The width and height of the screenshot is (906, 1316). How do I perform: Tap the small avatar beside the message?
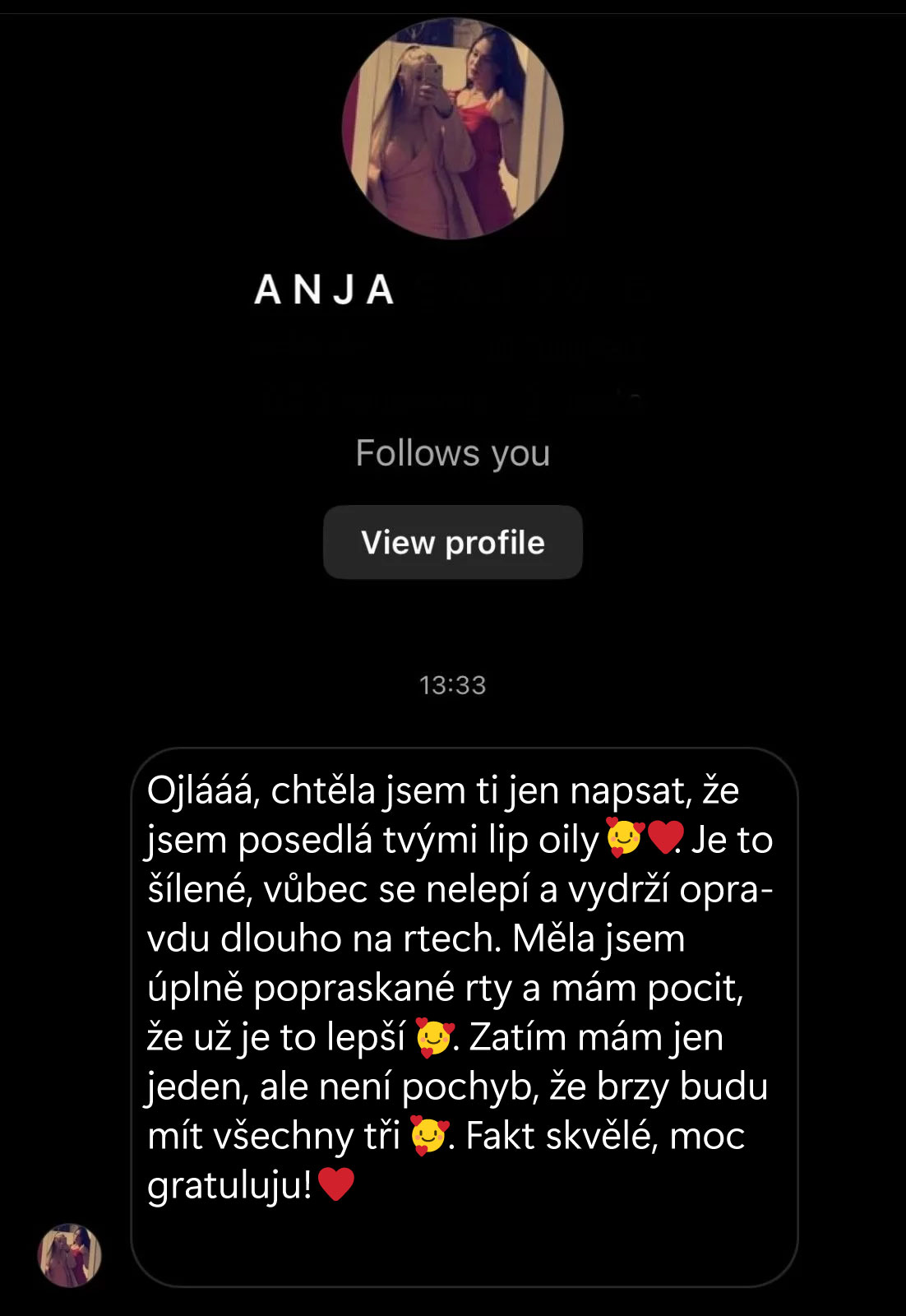pyautogui.click(x=70, y=1255)
